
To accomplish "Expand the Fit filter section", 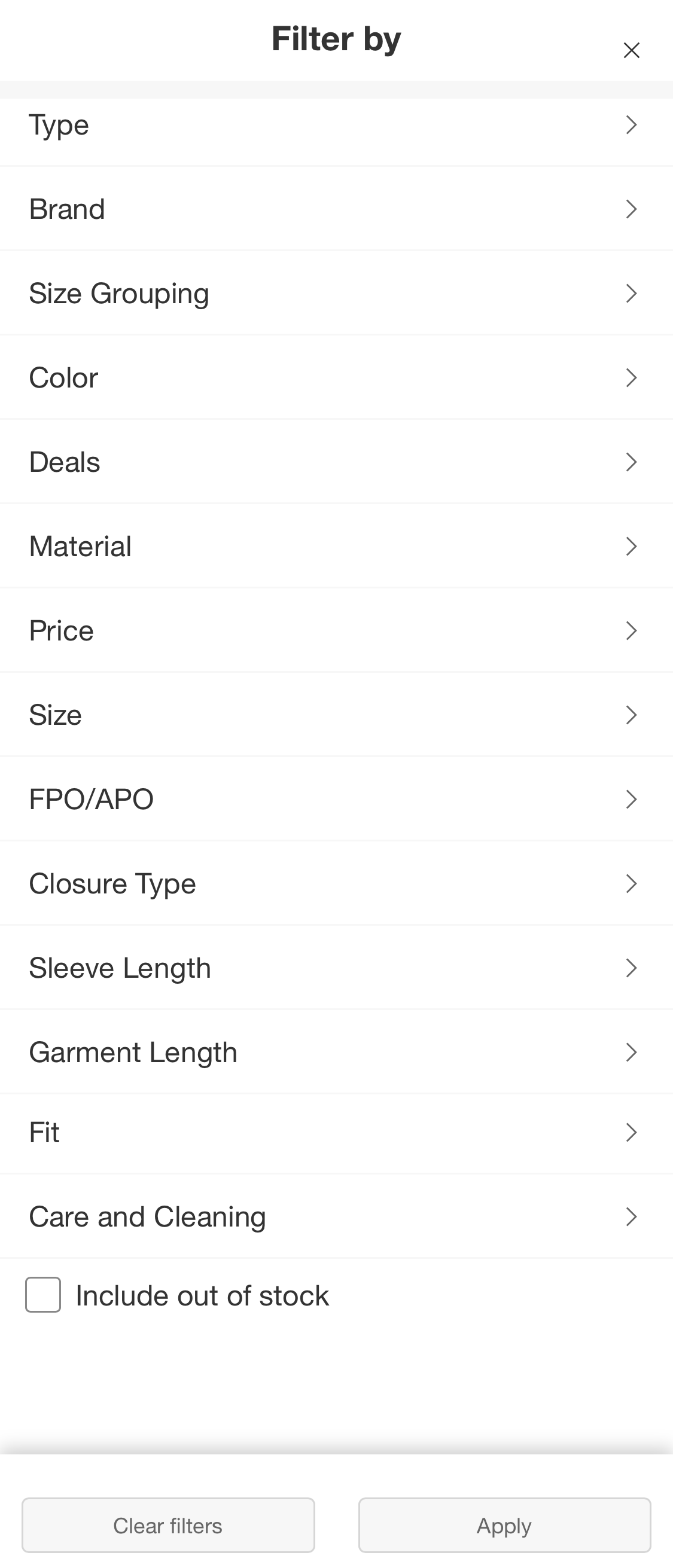I will pyautogui.click(x=336, y=1132).
